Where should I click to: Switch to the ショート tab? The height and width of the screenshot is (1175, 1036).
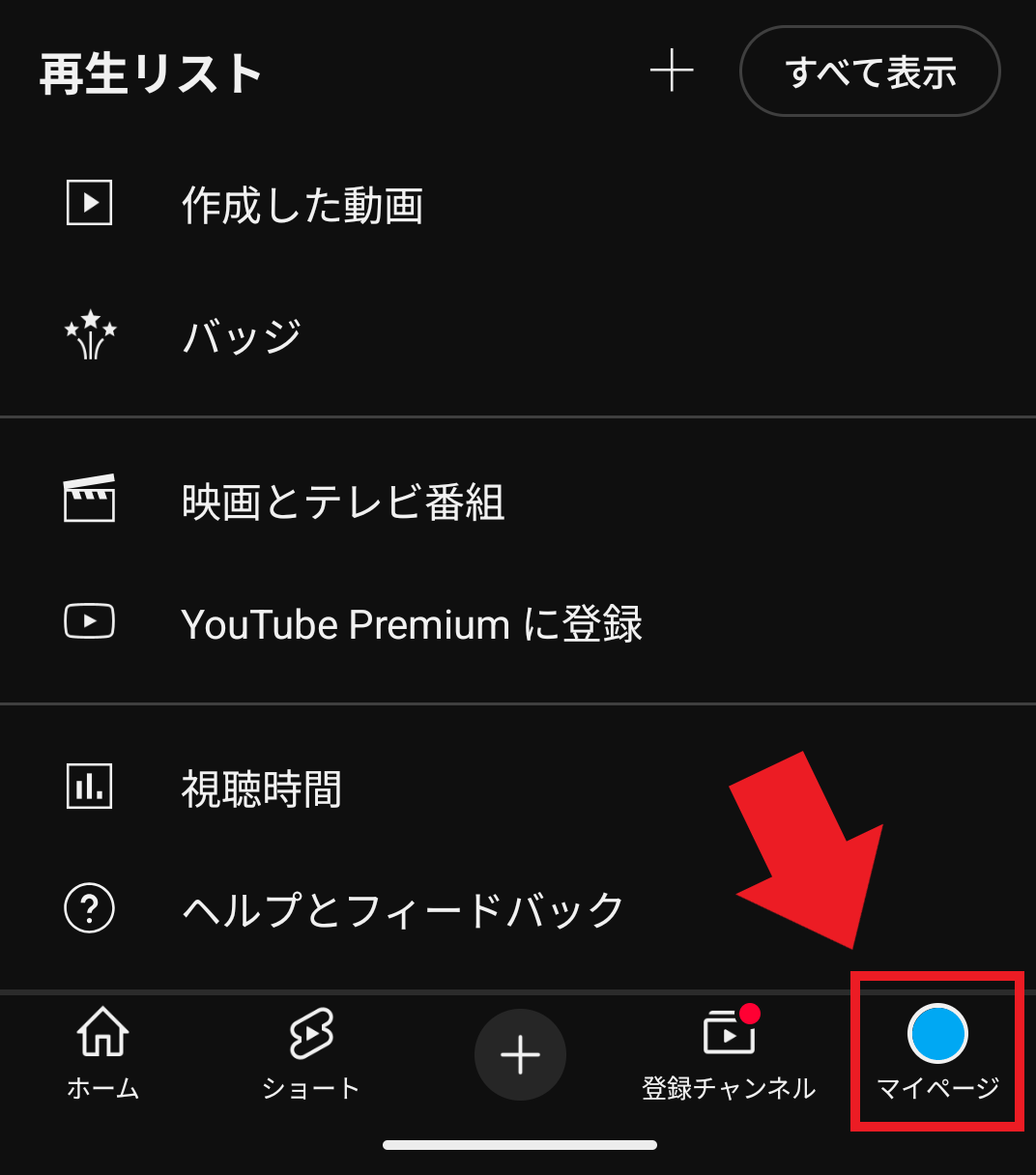pyautogui.click(x=310, y=1053)
